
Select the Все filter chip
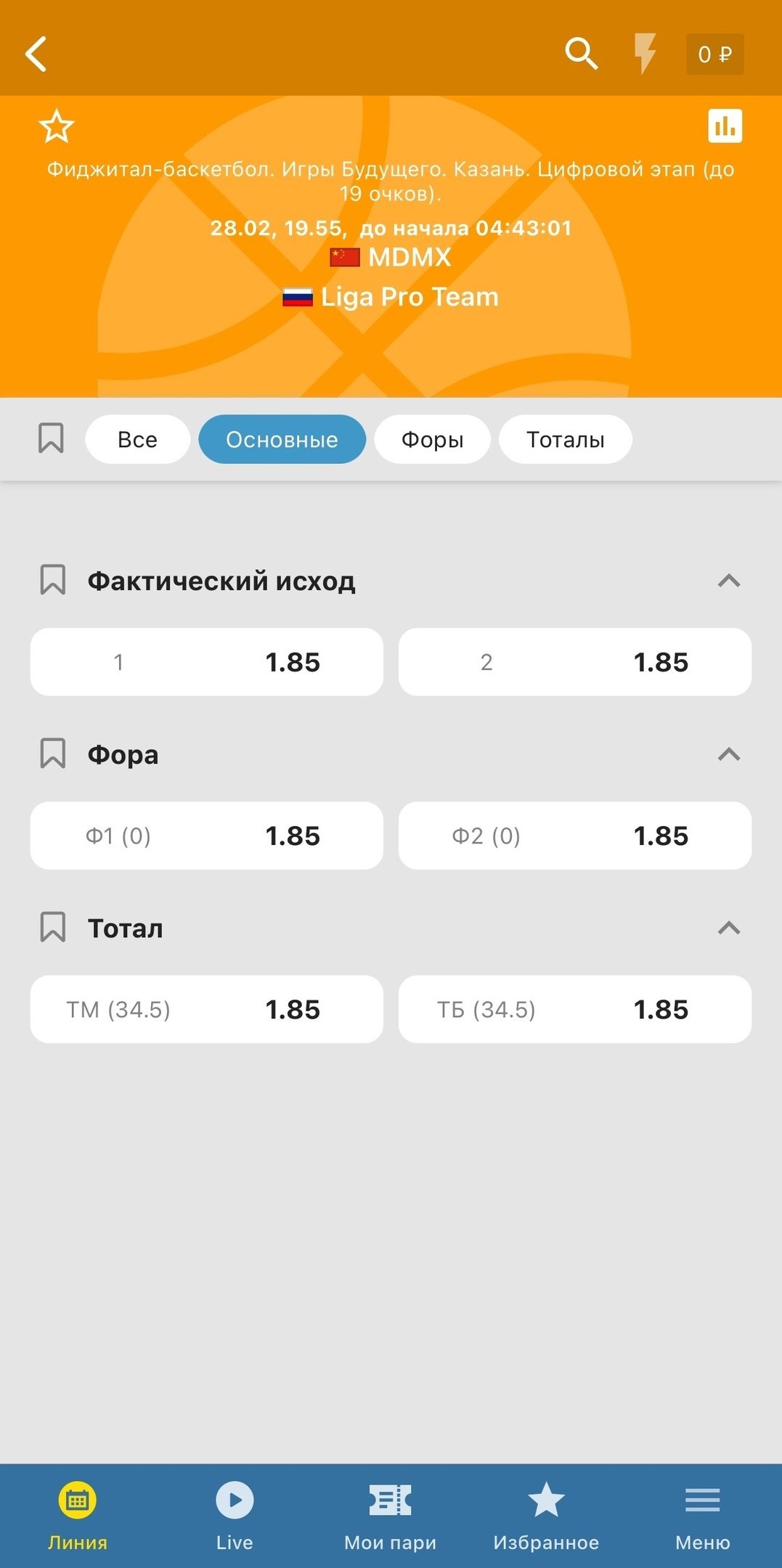tap(137, 439)
